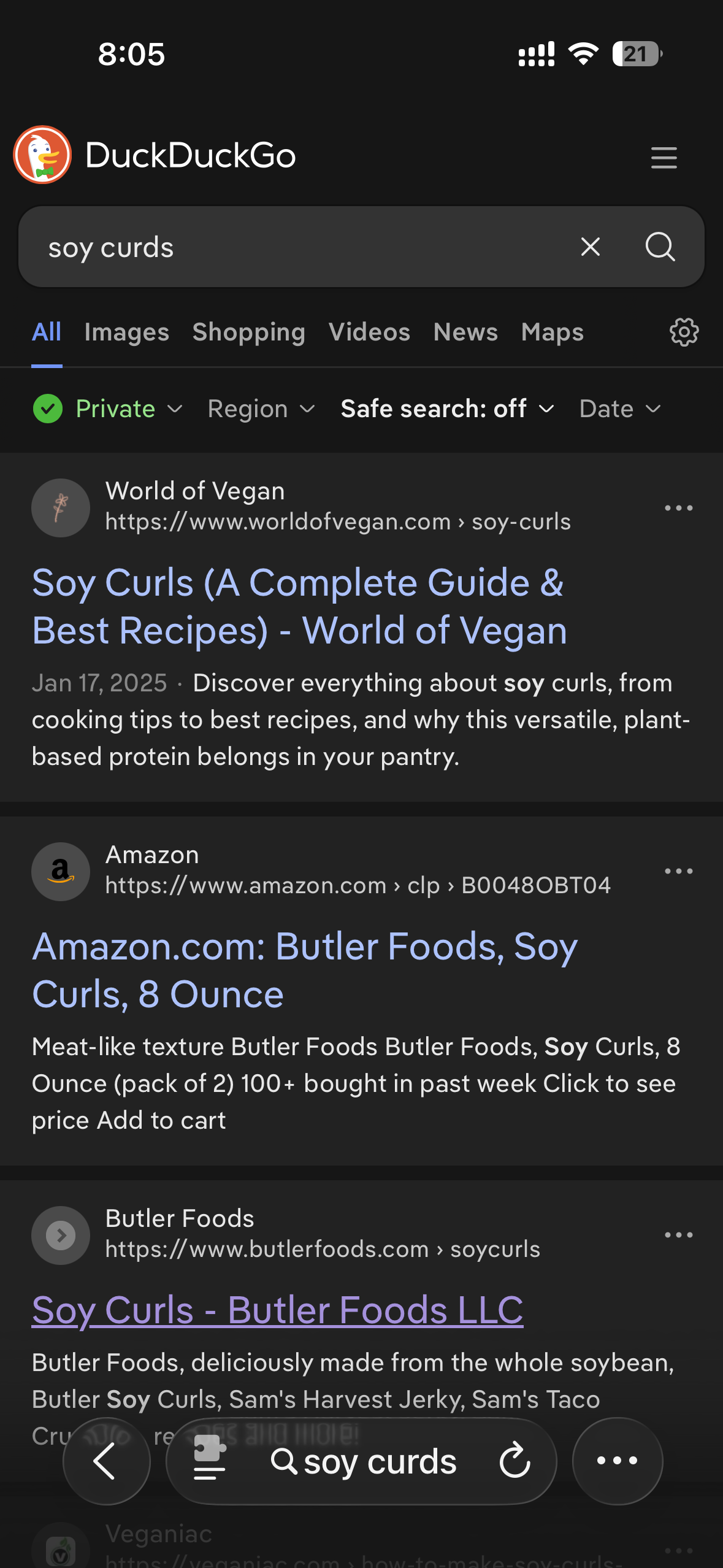Expand the Region filter
The image size is (723, 1568).
pyautogui.click(x=261, y=409)
